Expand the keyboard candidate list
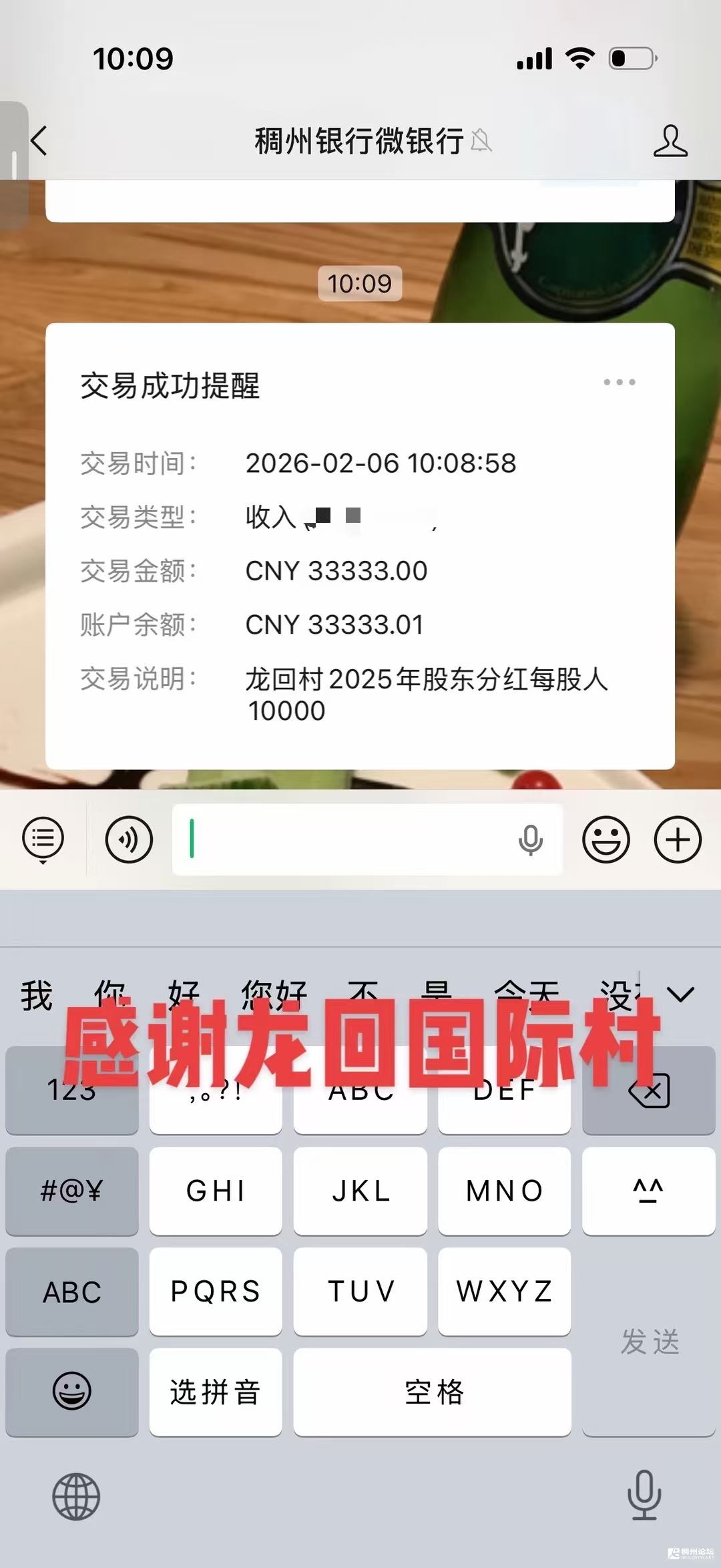 (680, 995)
